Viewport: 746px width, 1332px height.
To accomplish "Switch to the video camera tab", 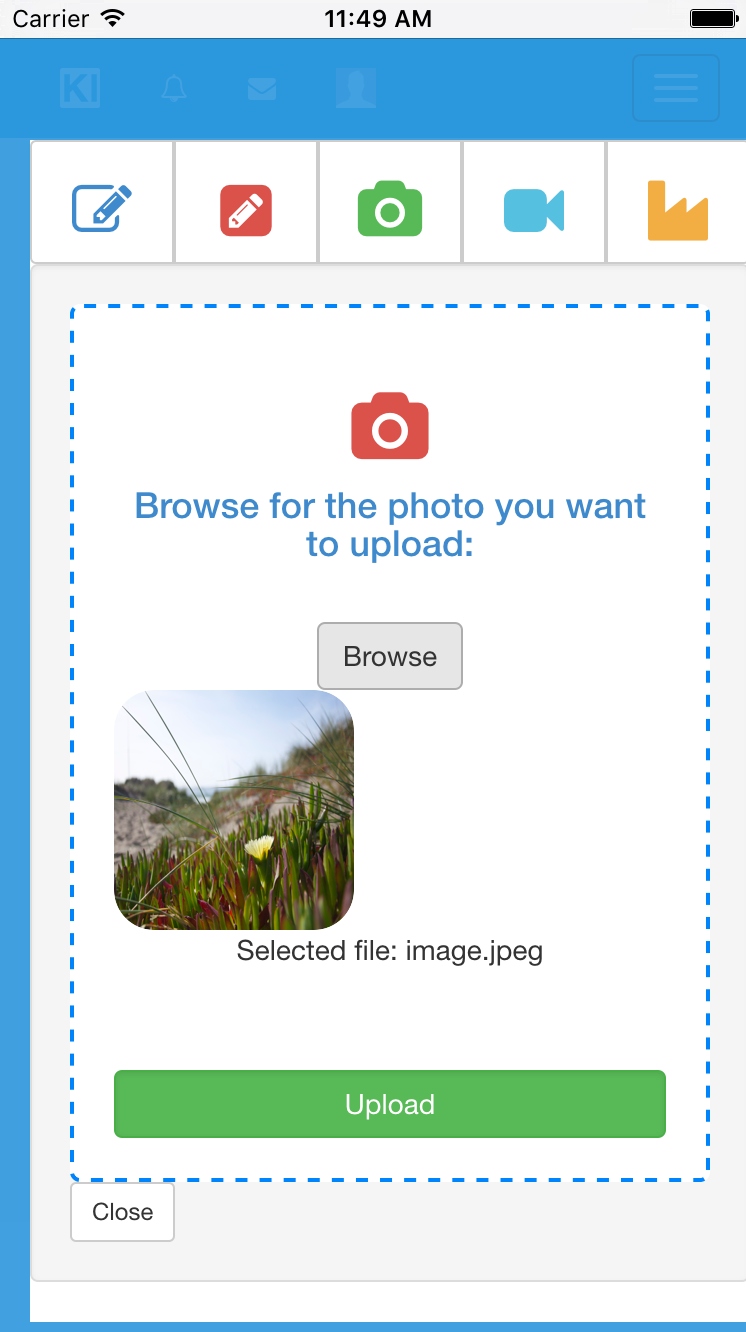I will coord(534,209).
